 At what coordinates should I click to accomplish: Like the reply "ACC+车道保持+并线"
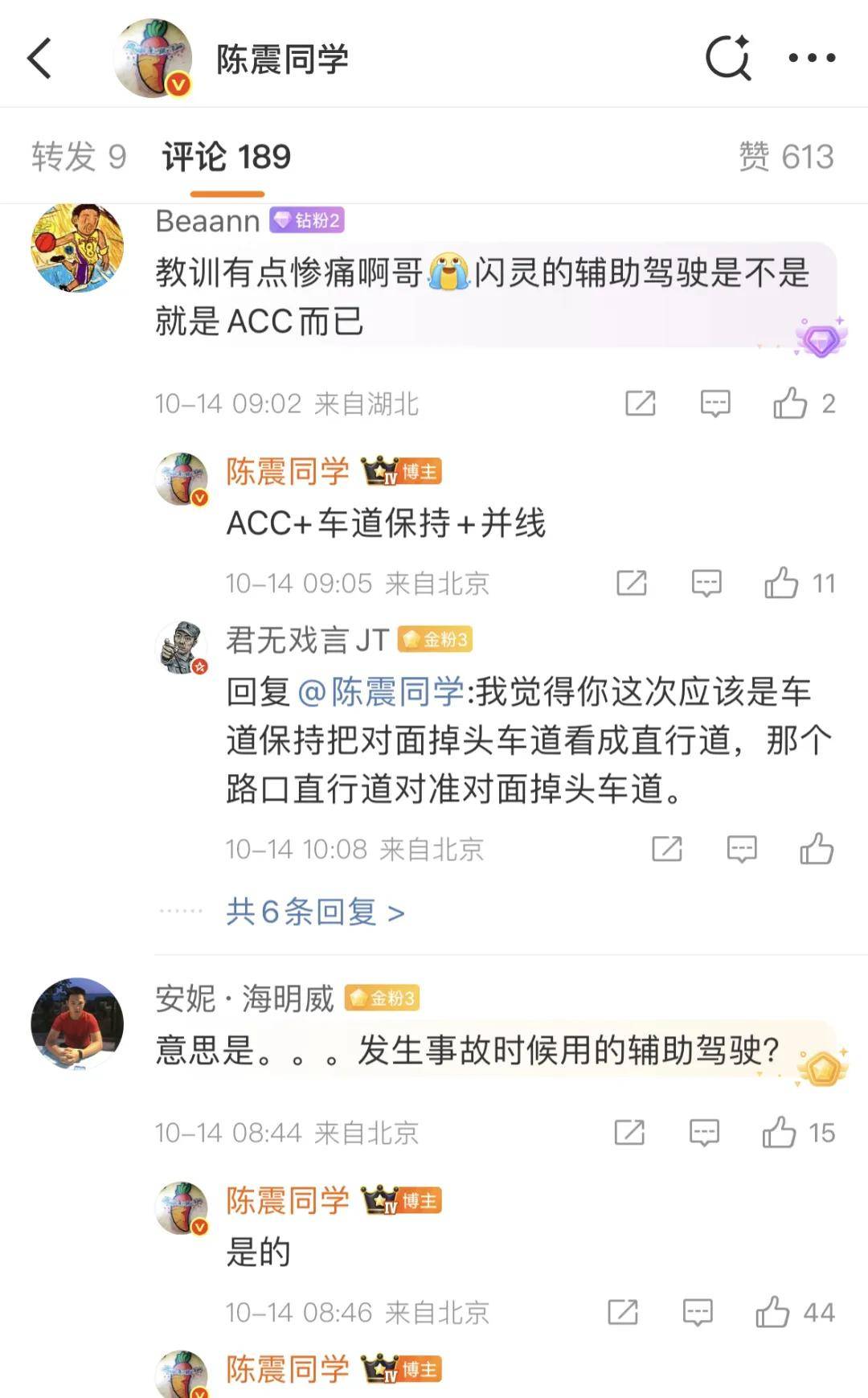coord(782,584)
